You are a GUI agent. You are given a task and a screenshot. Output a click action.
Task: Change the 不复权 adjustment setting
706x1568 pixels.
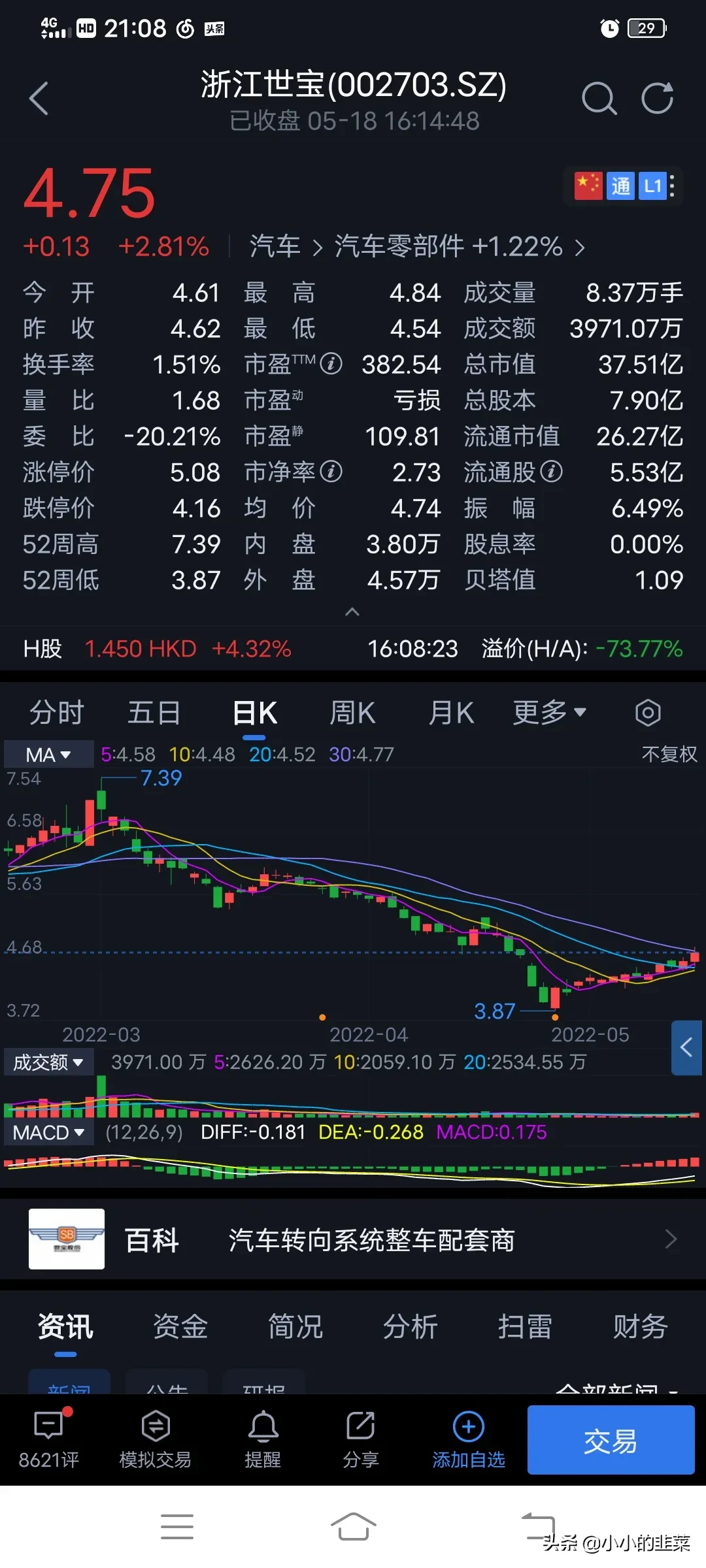pyautogui.click(x=669, y=755)
